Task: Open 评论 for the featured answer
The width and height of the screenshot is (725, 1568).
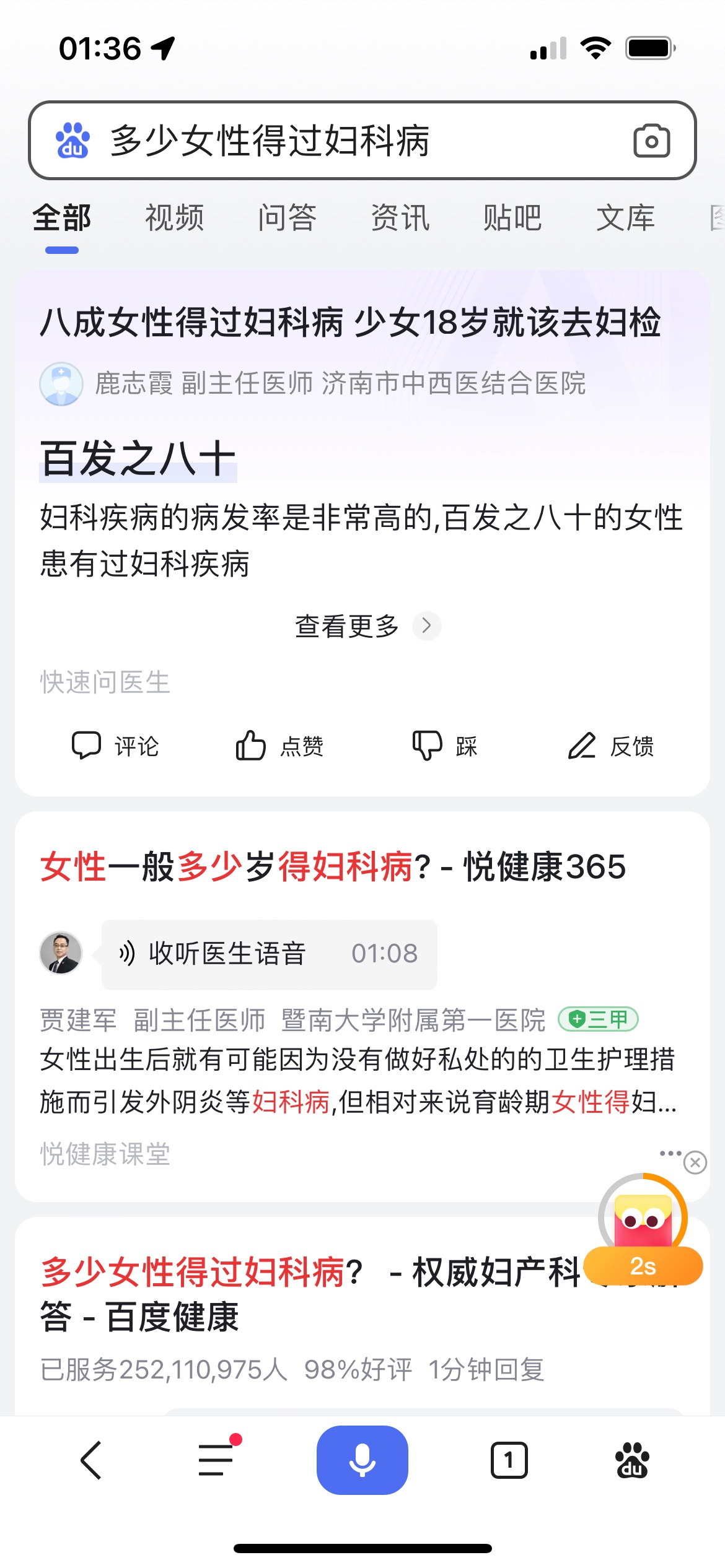Action: [x=116, y=746]
